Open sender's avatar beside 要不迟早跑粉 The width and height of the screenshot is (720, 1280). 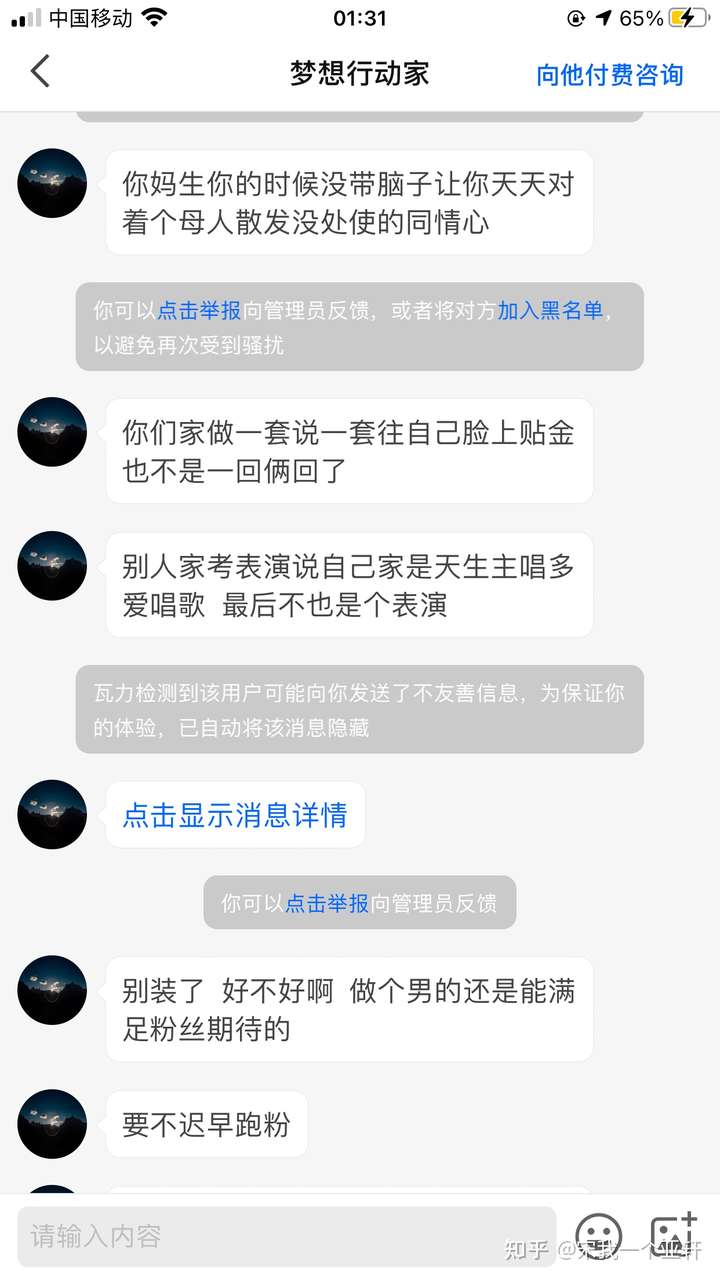52,1124
